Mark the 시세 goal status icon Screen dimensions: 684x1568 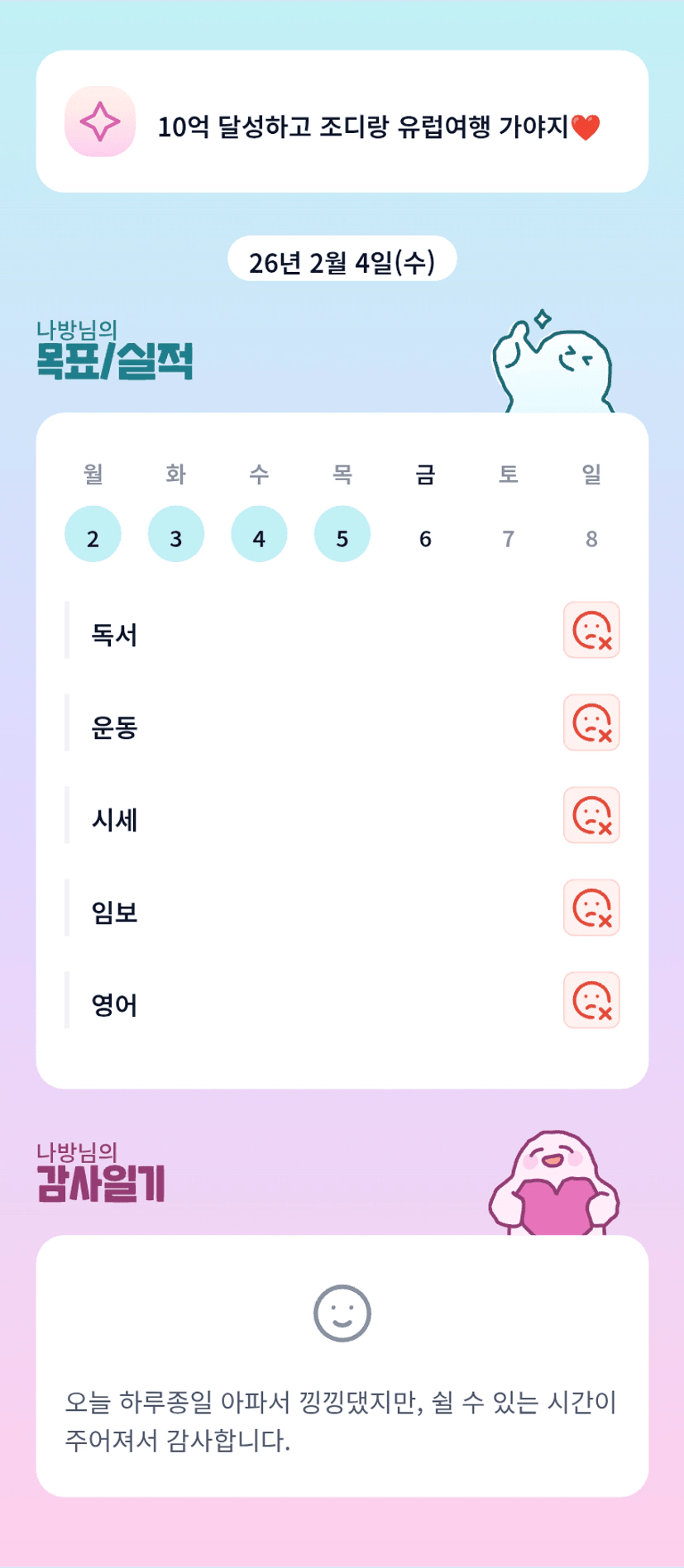591,816
